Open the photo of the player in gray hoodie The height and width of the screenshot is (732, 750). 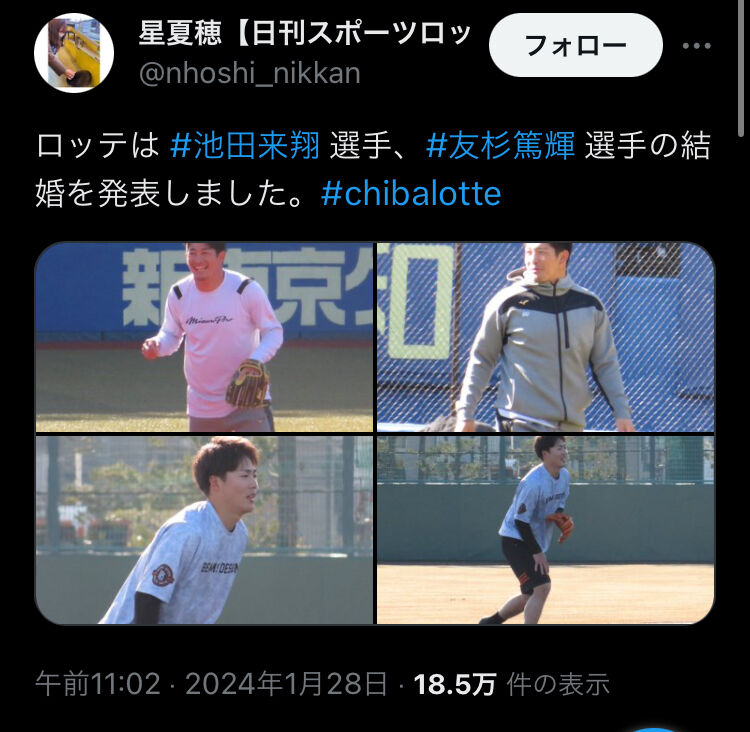pos(546,337)
